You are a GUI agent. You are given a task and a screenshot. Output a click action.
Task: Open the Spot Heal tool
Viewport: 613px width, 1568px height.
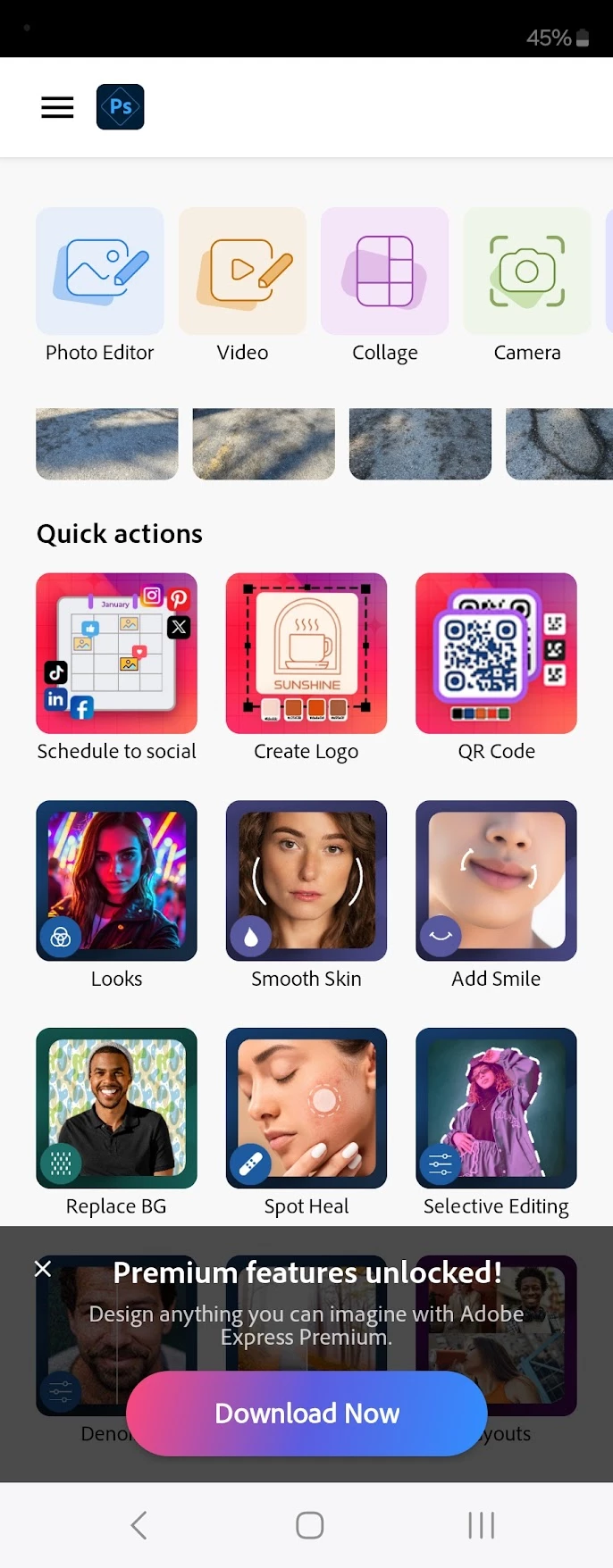pyautogui.click(x=306, y=1108)
